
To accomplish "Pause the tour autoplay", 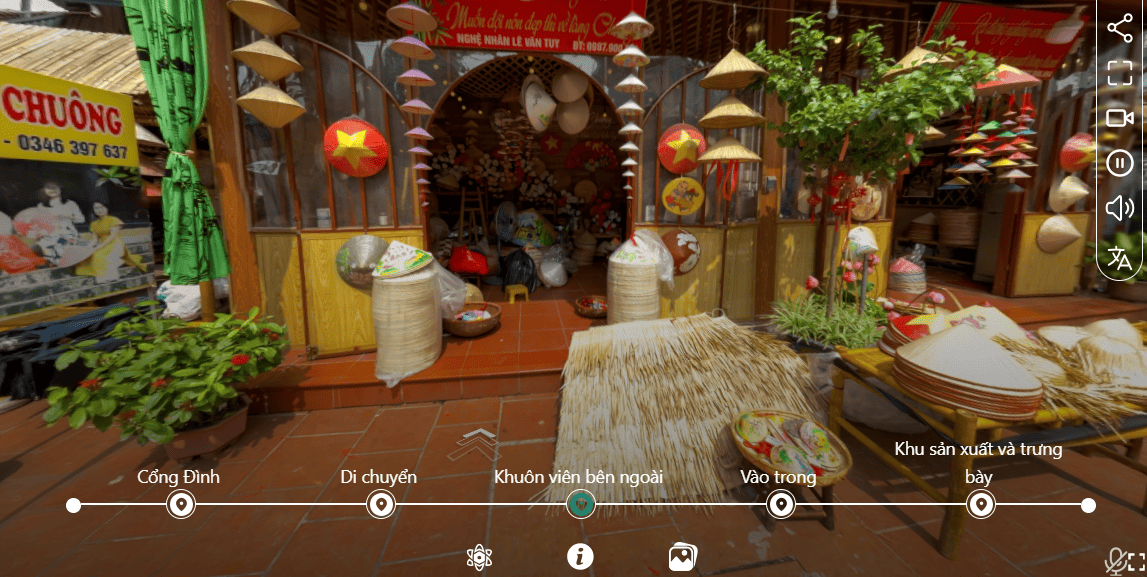I will click(x=1120, y=163).
